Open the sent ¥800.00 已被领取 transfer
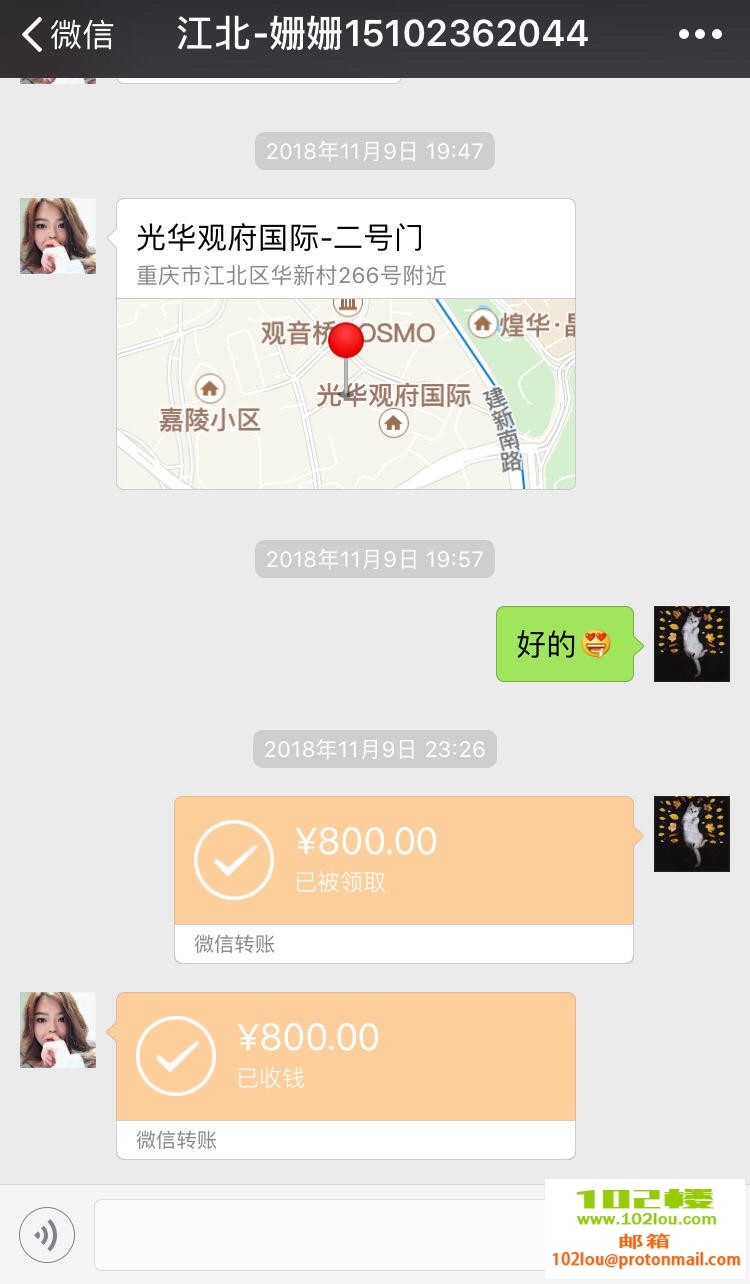750x1284 pixels. pyautogui.click(x=403, y=862)
